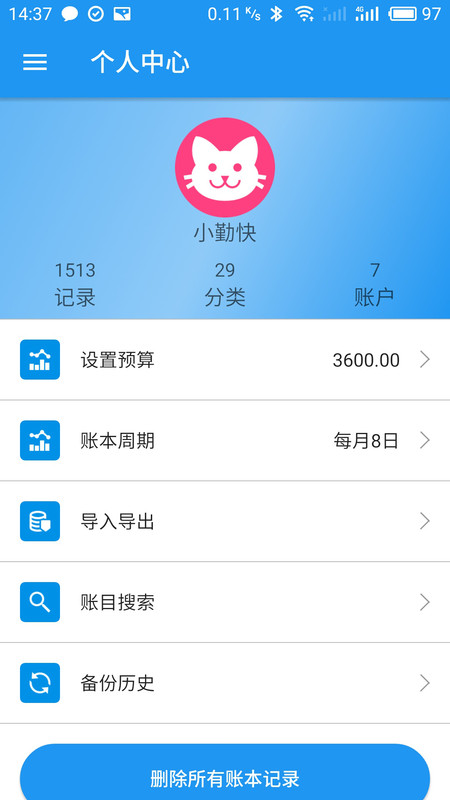Open the hamburger drawer menu
Viewport: 450px width, 800px height.
[x=35, y=62]
